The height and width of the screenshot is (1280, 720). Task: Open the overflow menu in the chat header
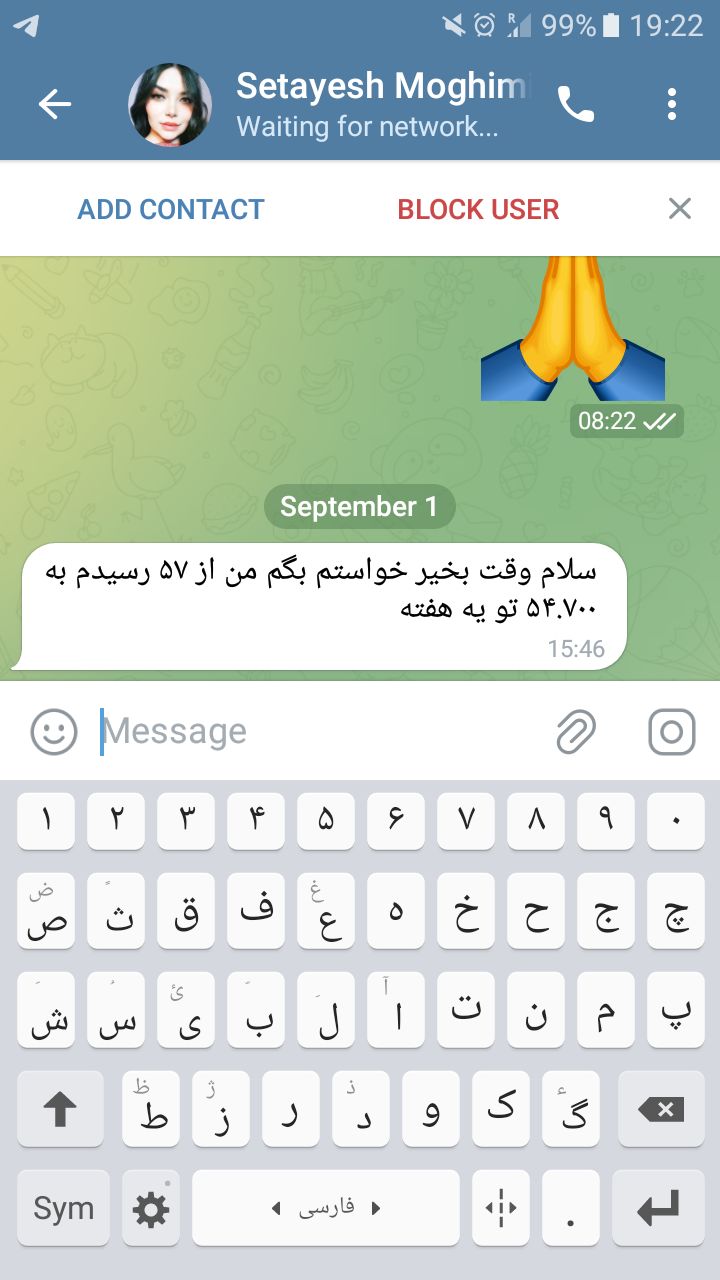click(672, 104)
